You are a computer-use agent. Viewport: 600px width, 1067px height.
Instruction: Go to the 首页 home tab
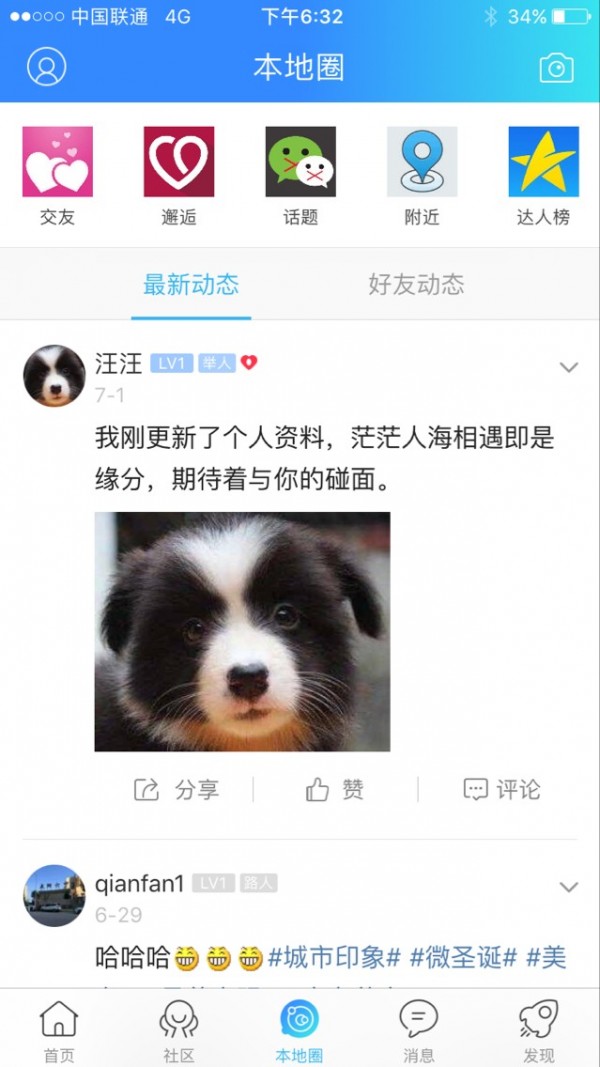[x=58, y=1030]
